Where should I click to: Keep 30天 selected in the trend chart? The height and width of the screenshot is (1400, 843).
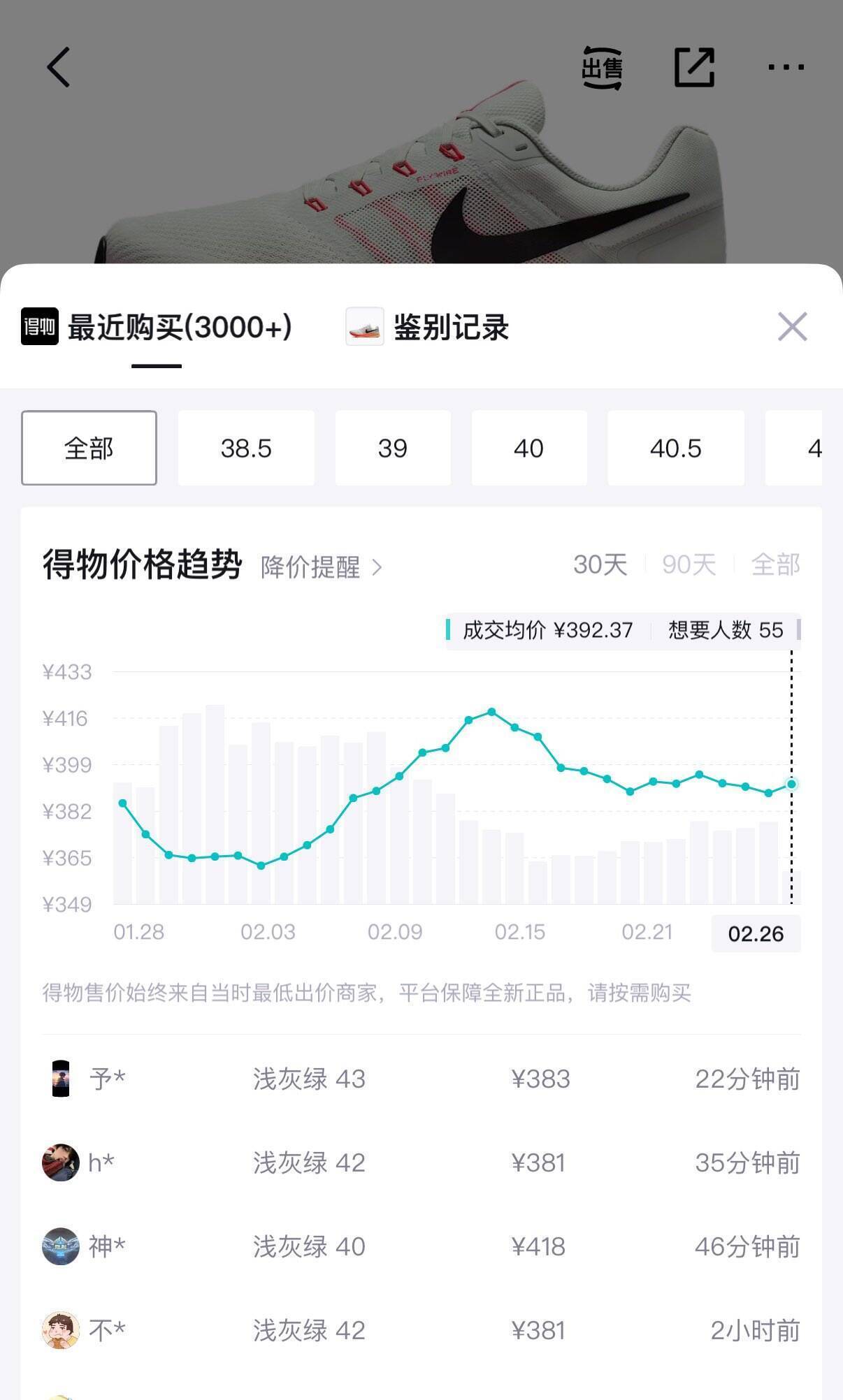[600, 565]
